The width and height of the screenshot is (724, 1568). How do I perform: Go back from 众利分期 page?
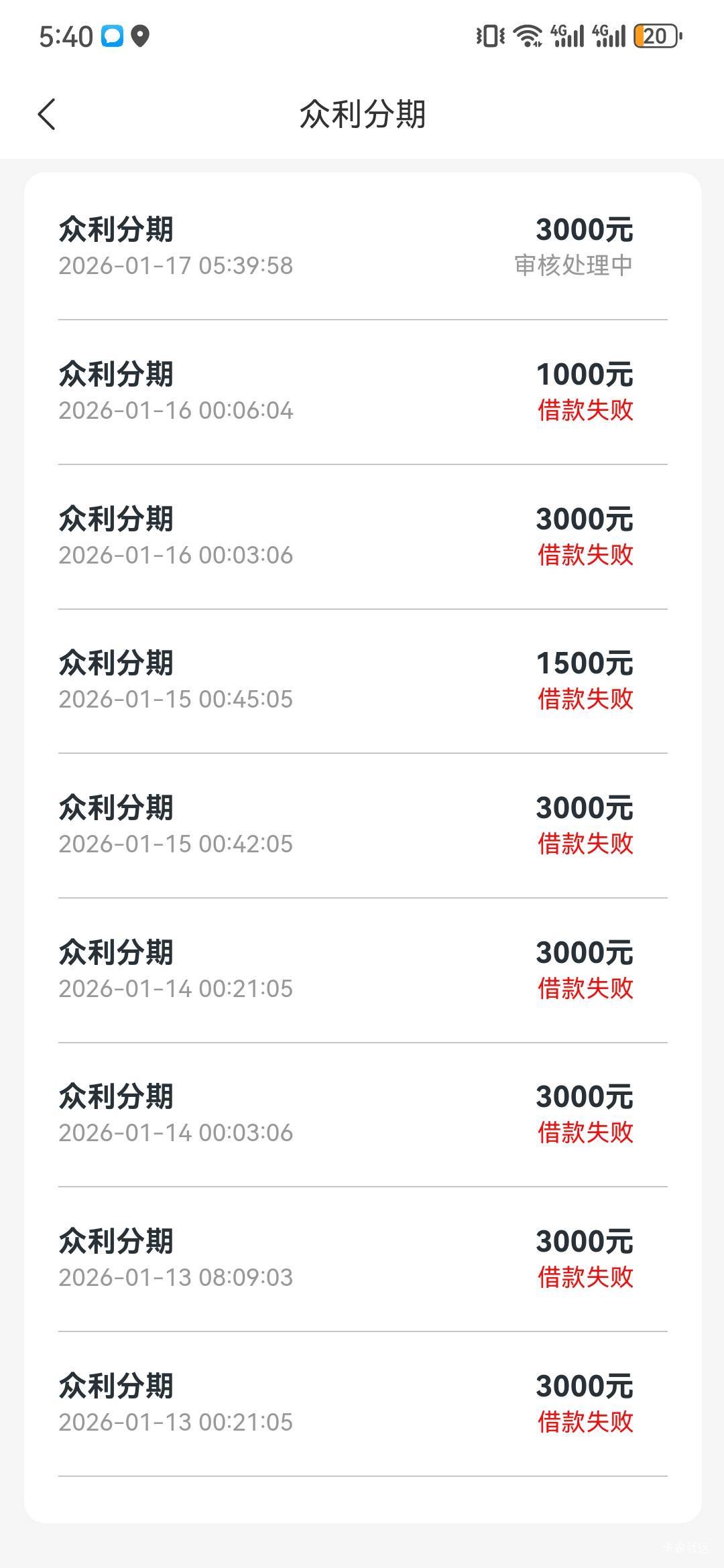point(47,114)
